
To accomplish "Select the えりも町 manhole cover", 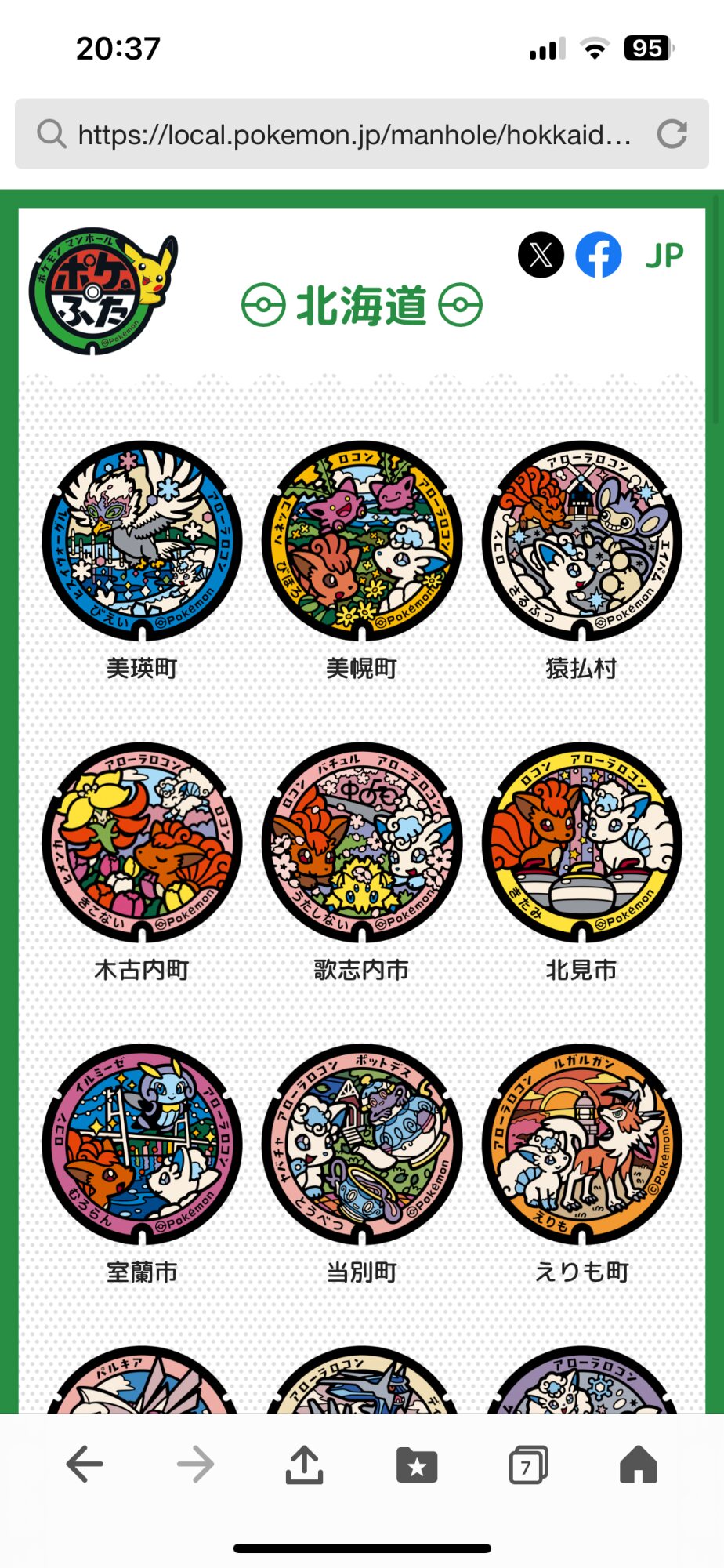I will [x=581, y=1145].
